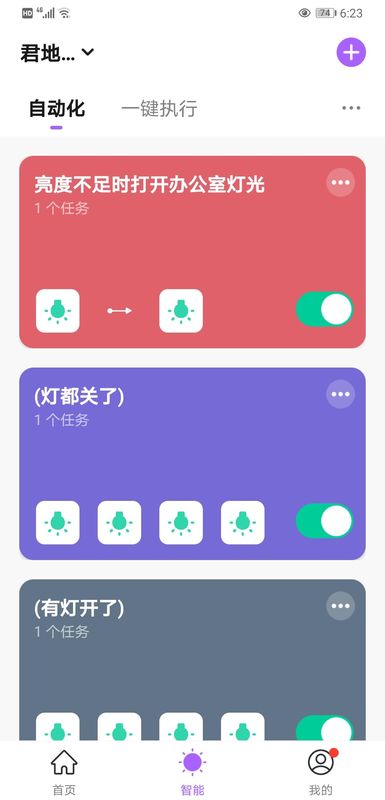
Task: Open the (灯都关了) automation card
Action: (192, 463)
